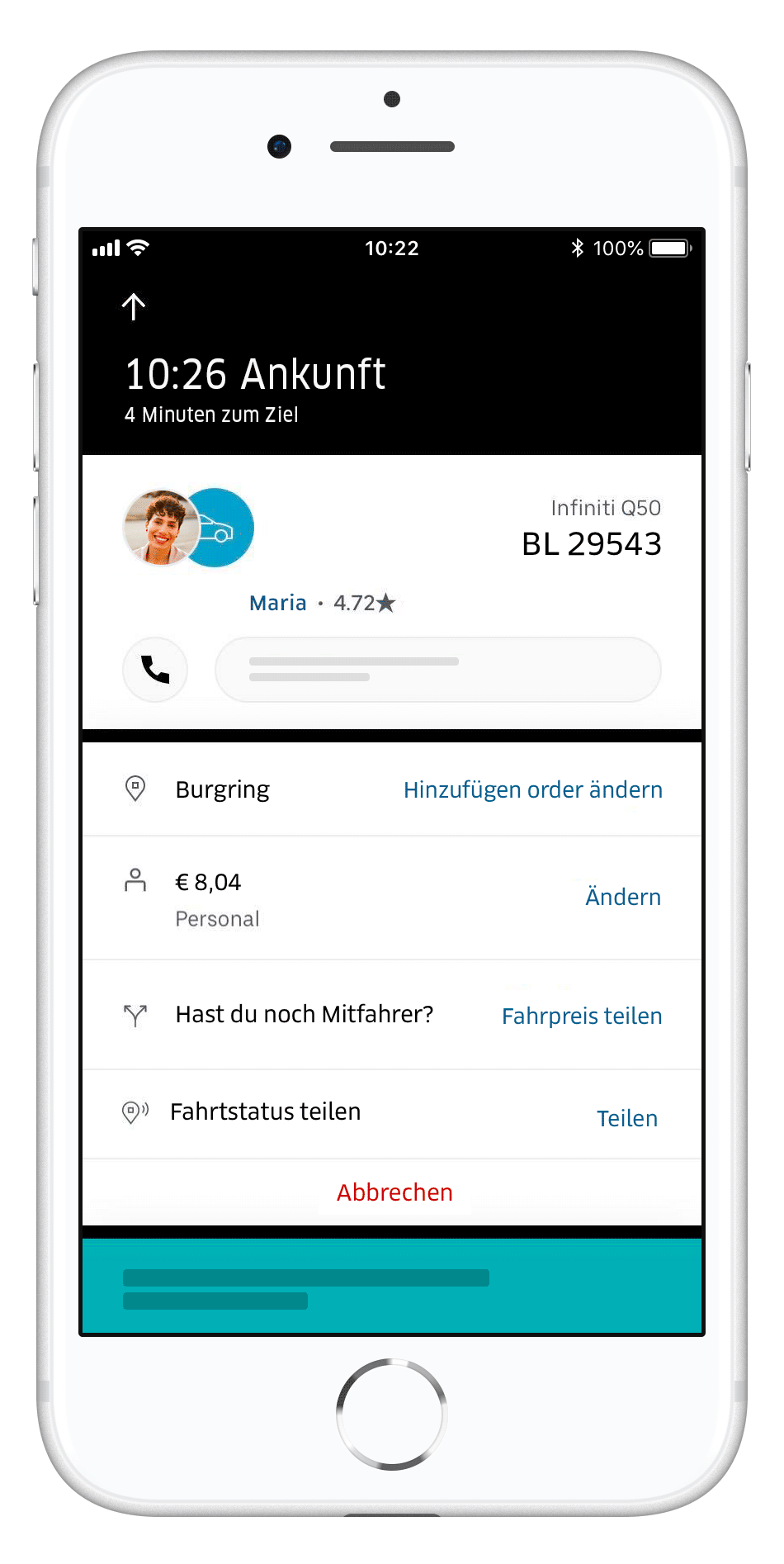Select Fahrpreis teilen to split fare
Image resolution: width=784 pixels, height=1564 pixels.
[581, 1017]
